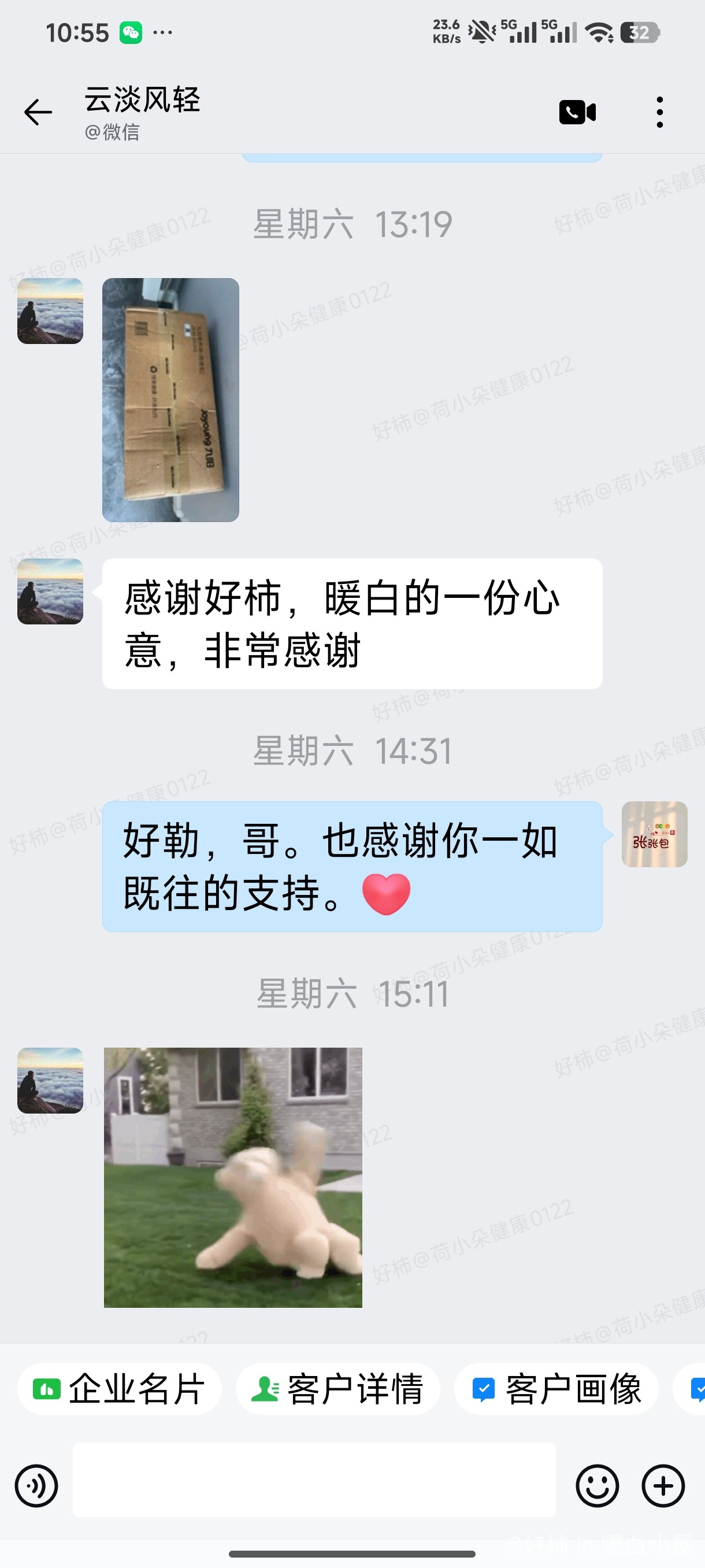Open the cardboard box photo
This screenshot has height=1568, width=705.
point(170,400)
